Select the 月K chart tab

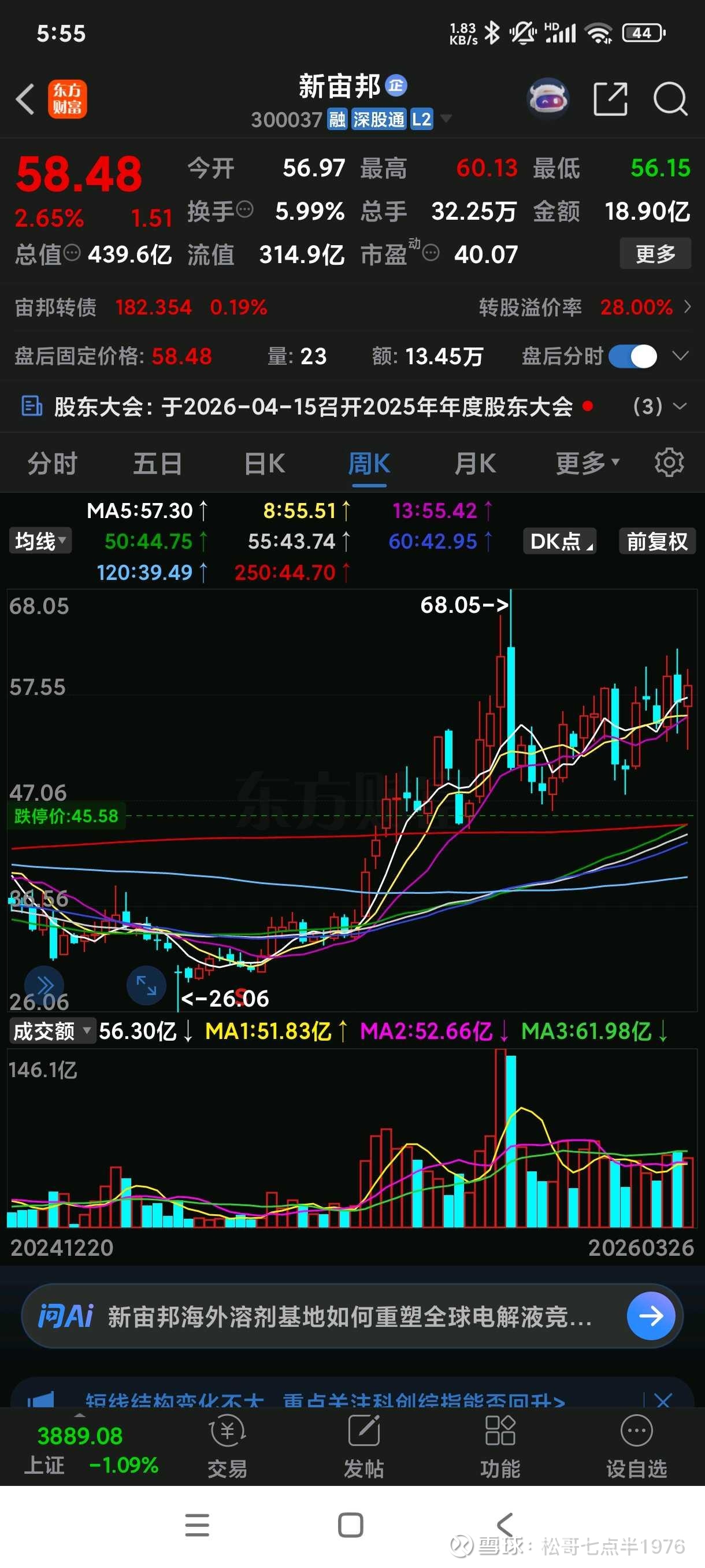point(475,464)
